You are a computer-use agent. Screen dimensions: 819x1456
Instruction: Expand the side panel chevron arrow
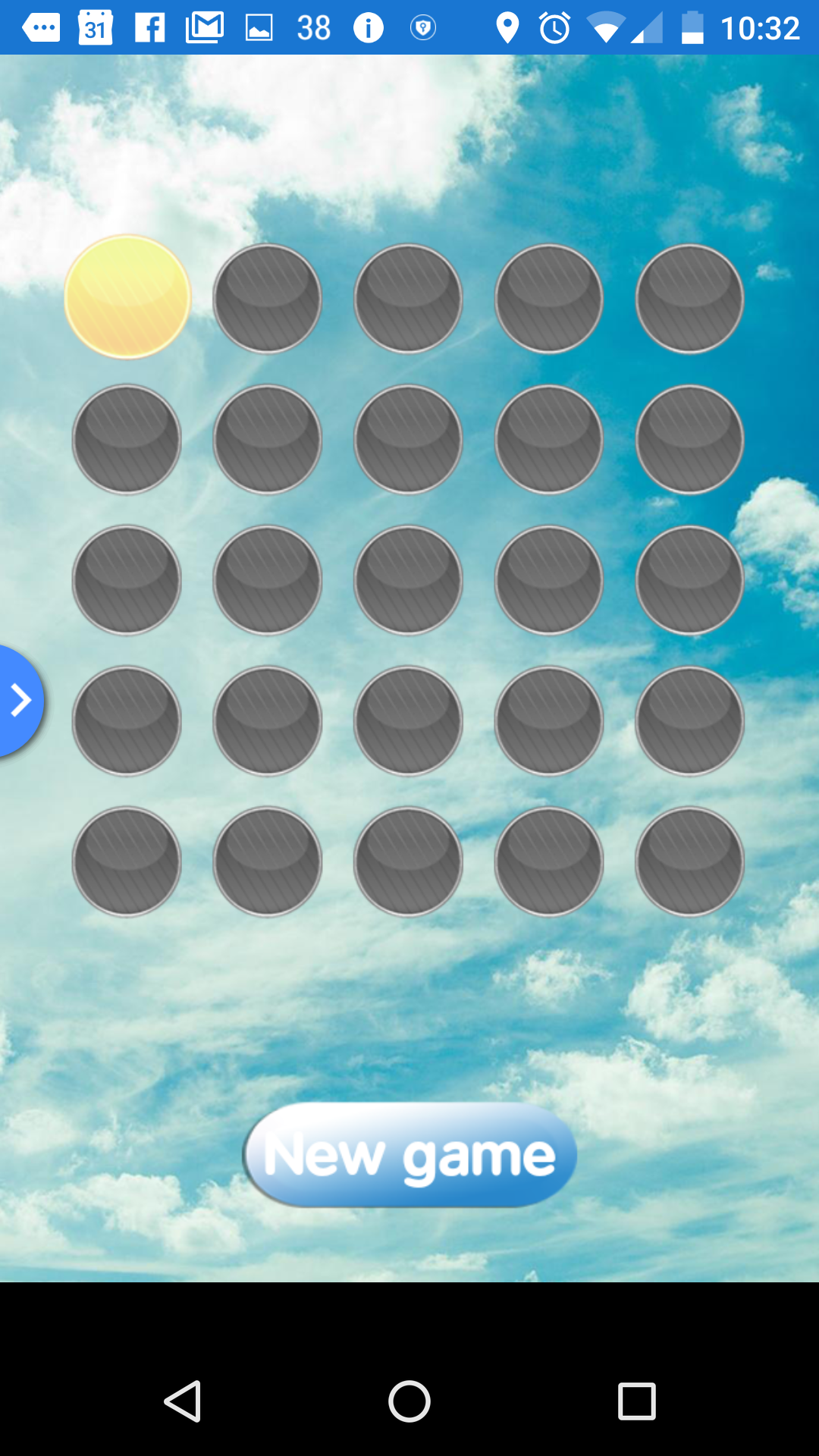point(20,699)
